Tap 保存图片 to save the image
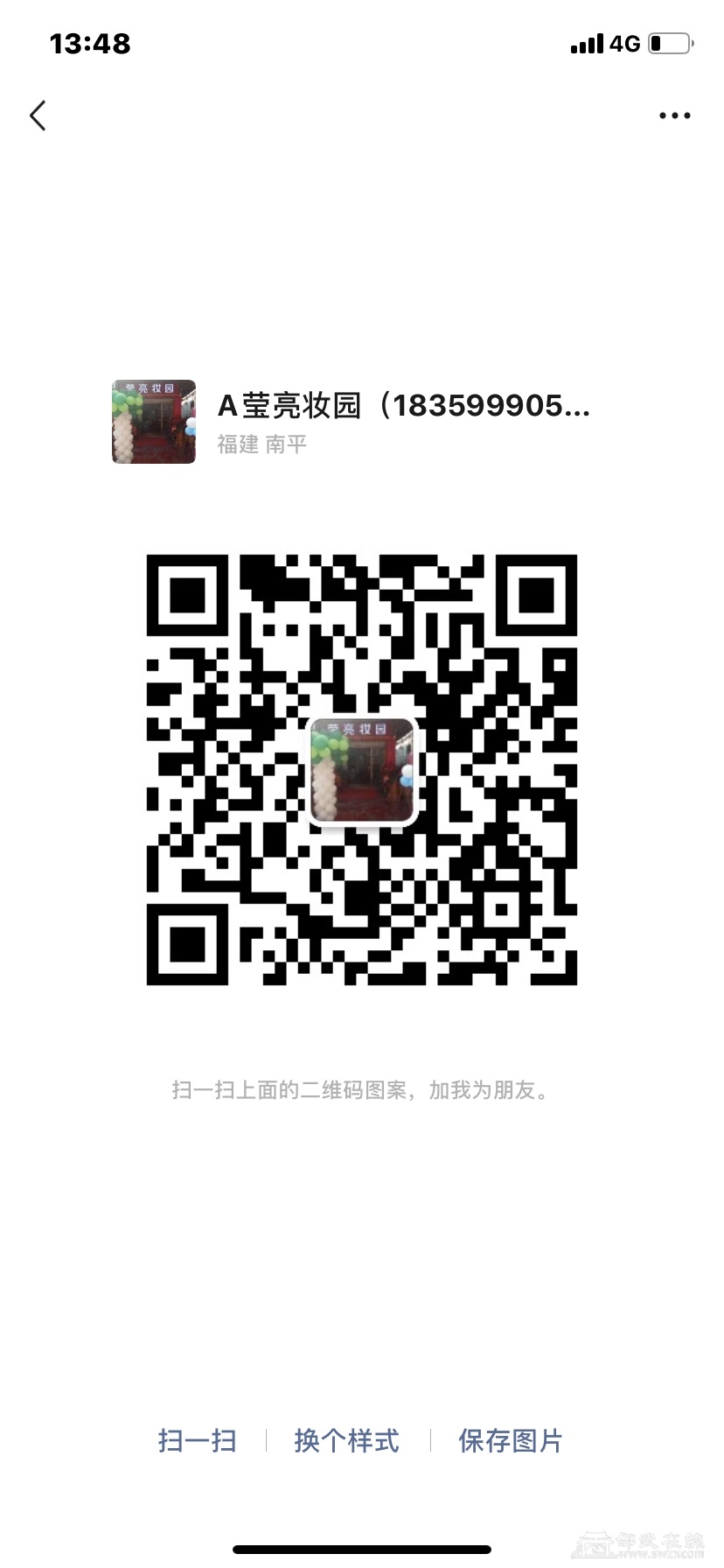Image resolution: width=724 pixels, height=1568 pixels. pos(511,1440)
